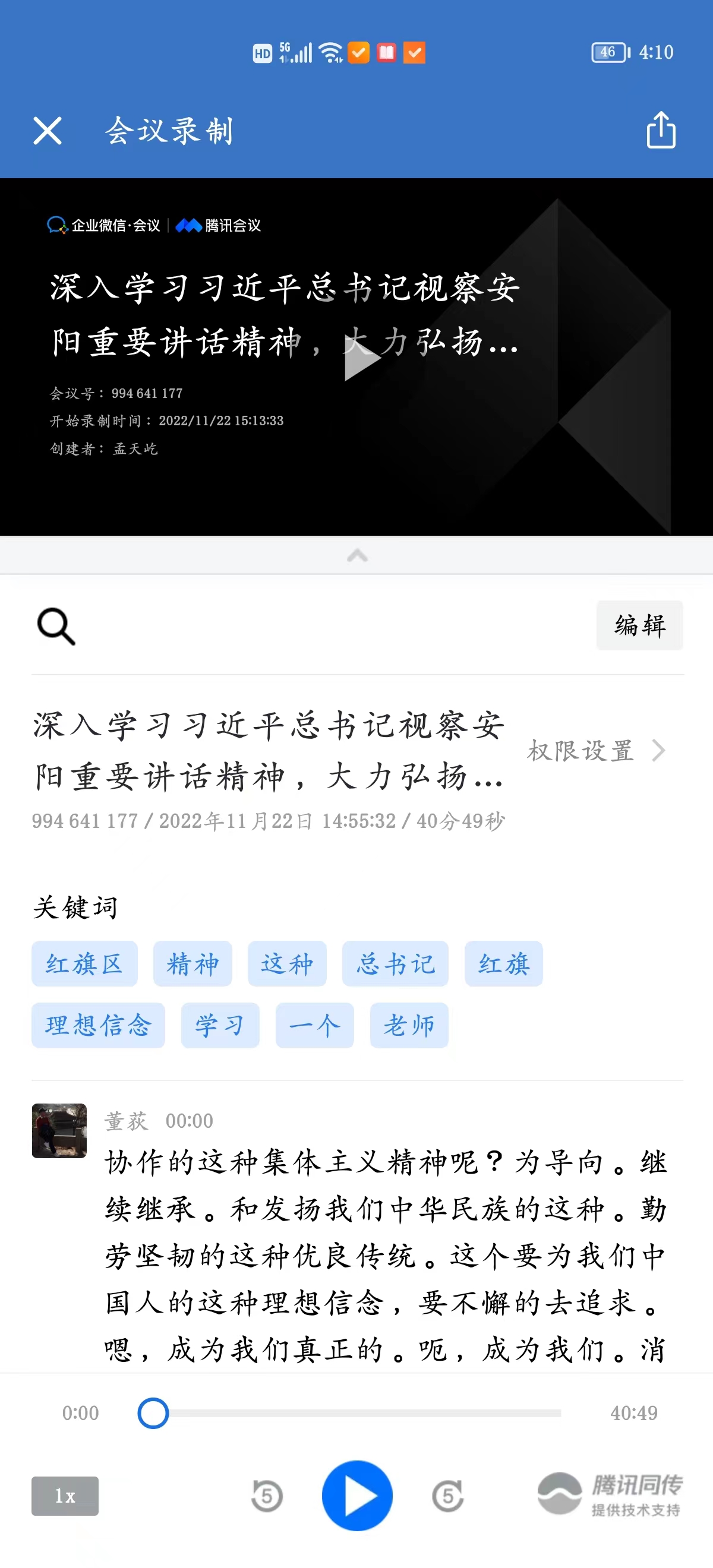The height and width of the screenshot is (1568, 713).
Task: Search the transcript with the magnifier icon
Action: (x=56, y=626)
